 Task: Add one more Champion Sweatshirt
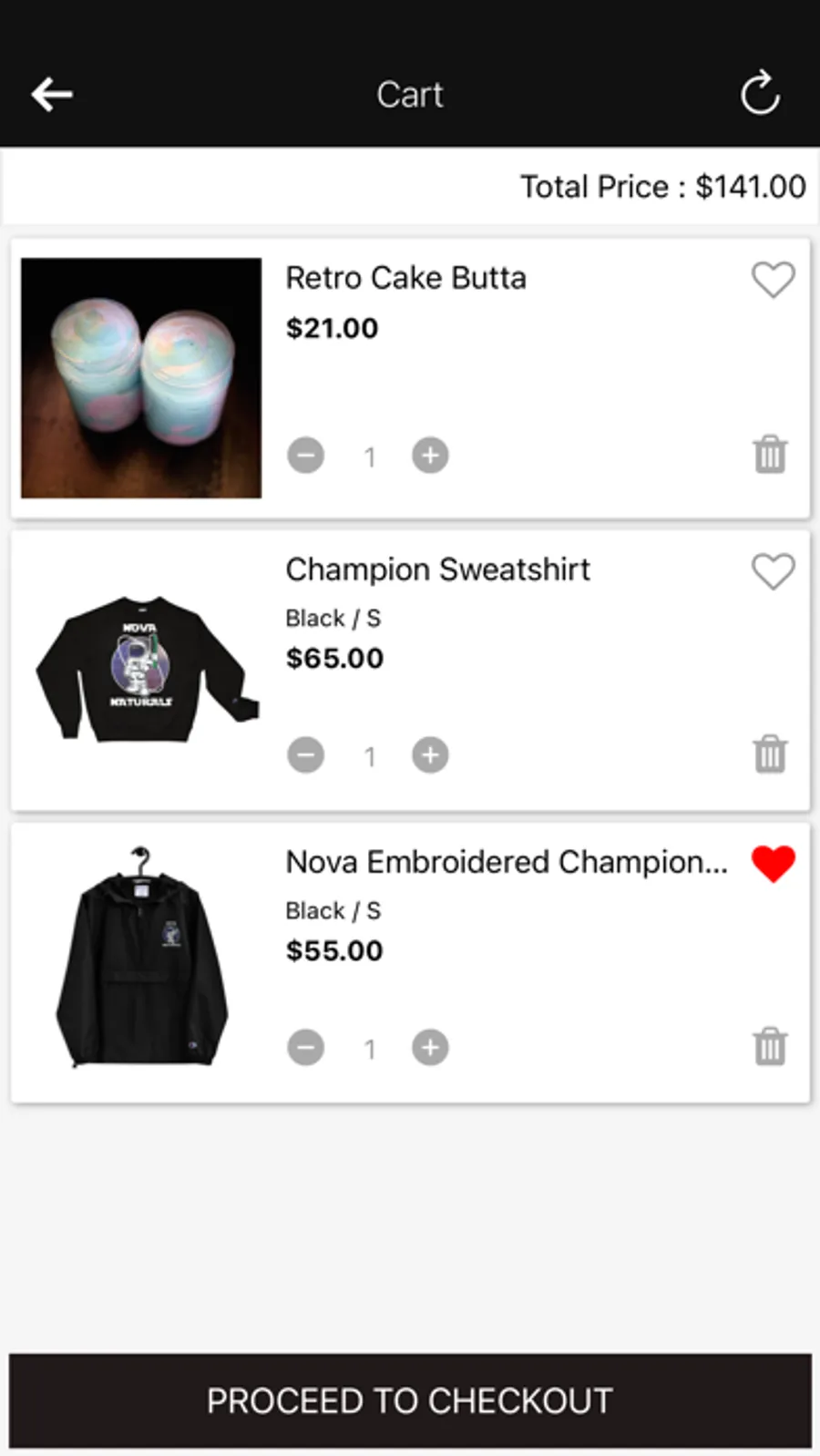tap(430, 754)
